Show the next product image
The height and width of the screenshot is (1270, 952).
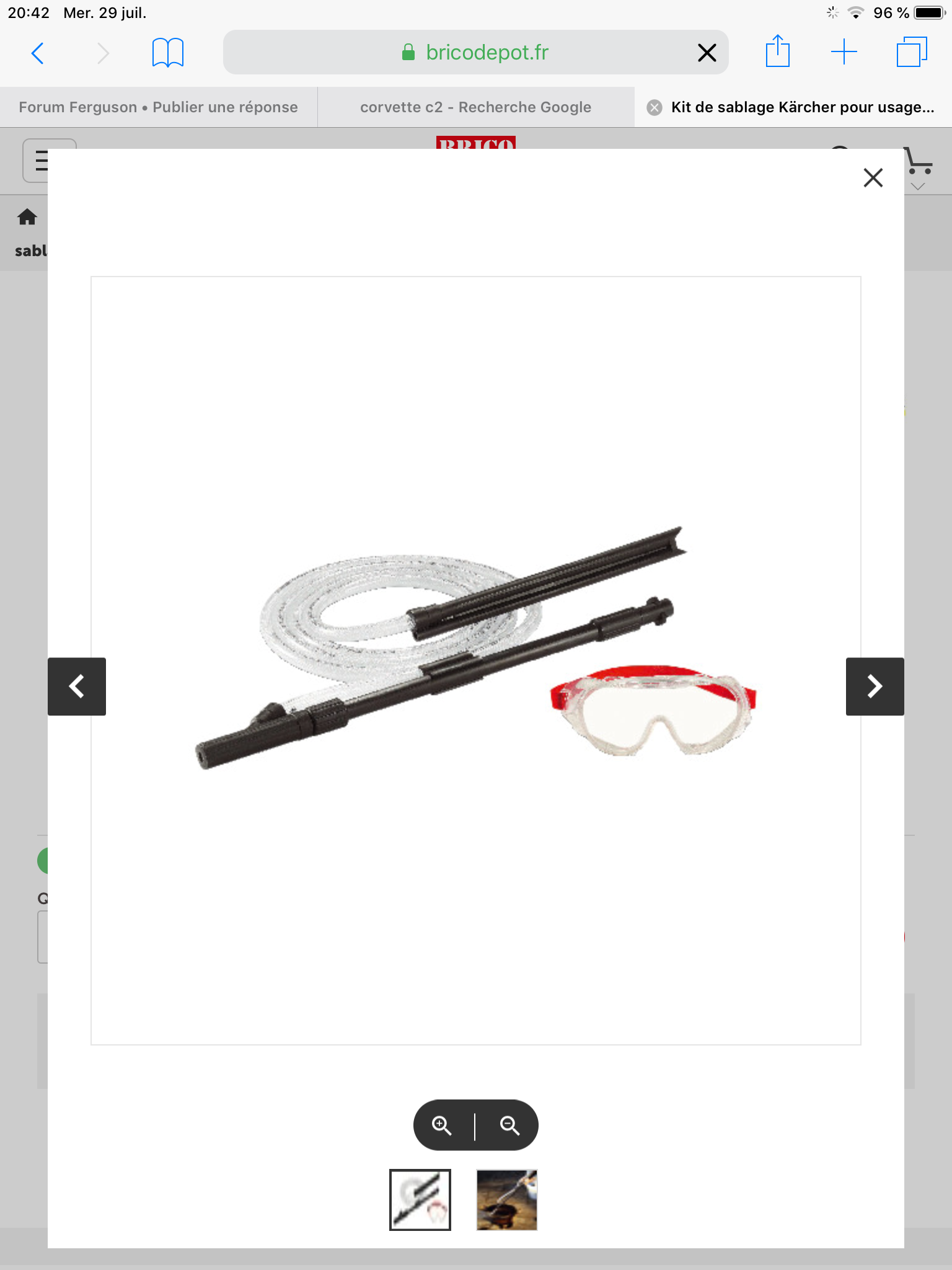(875, 686)
